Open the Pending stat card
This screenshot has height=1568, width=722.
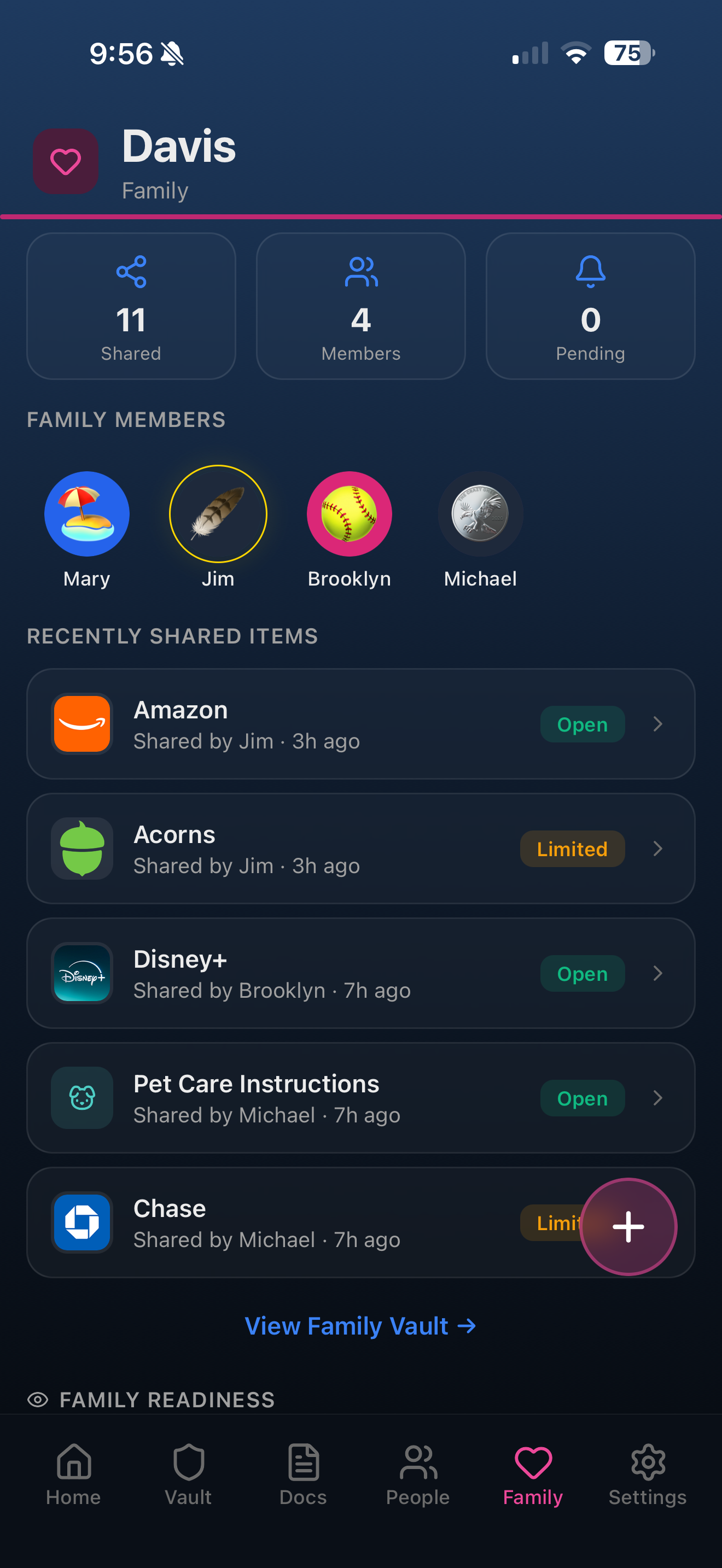[590, 306]
